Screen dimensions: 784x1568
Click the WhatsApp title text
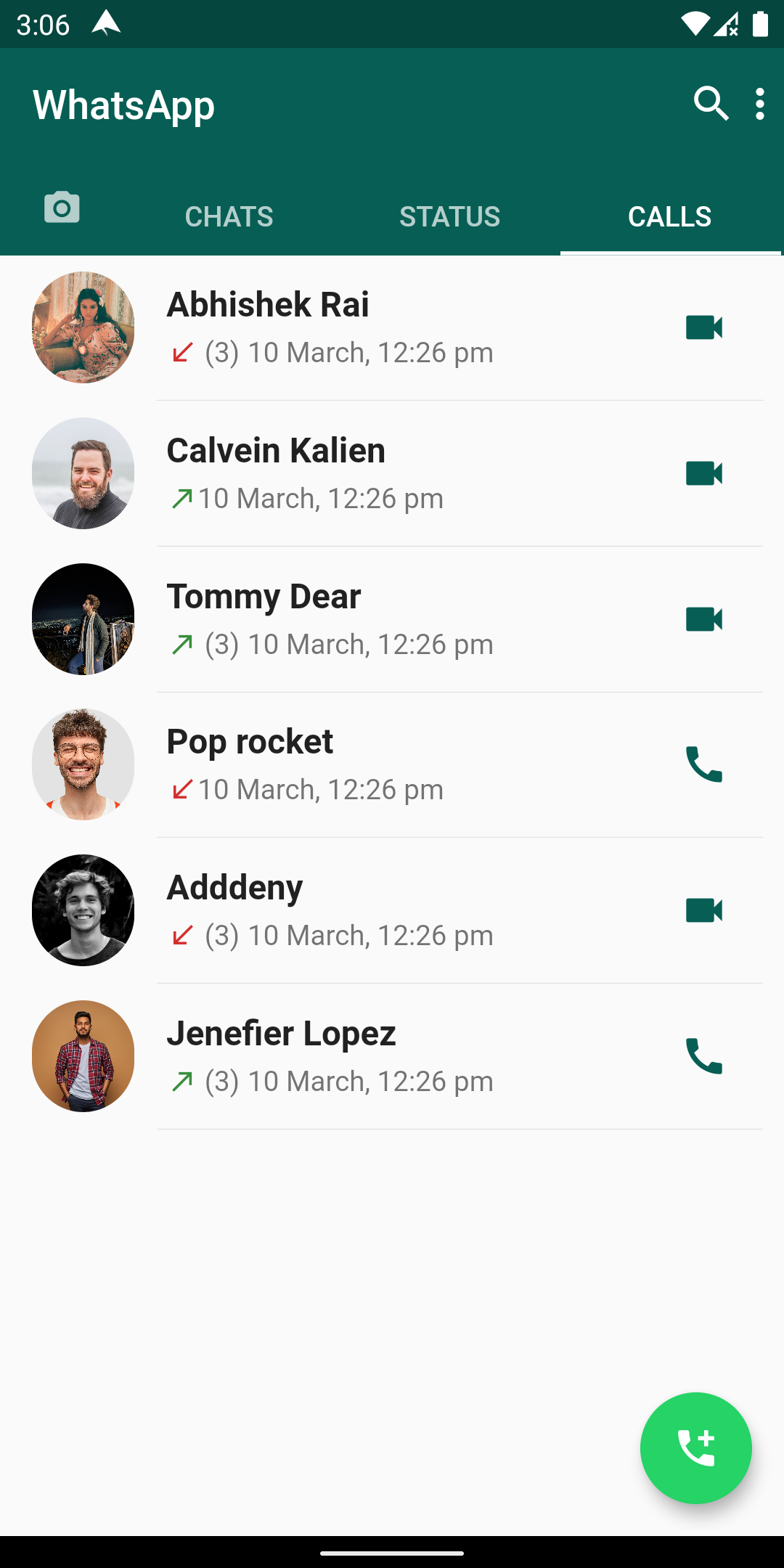(x=124, y=104)
